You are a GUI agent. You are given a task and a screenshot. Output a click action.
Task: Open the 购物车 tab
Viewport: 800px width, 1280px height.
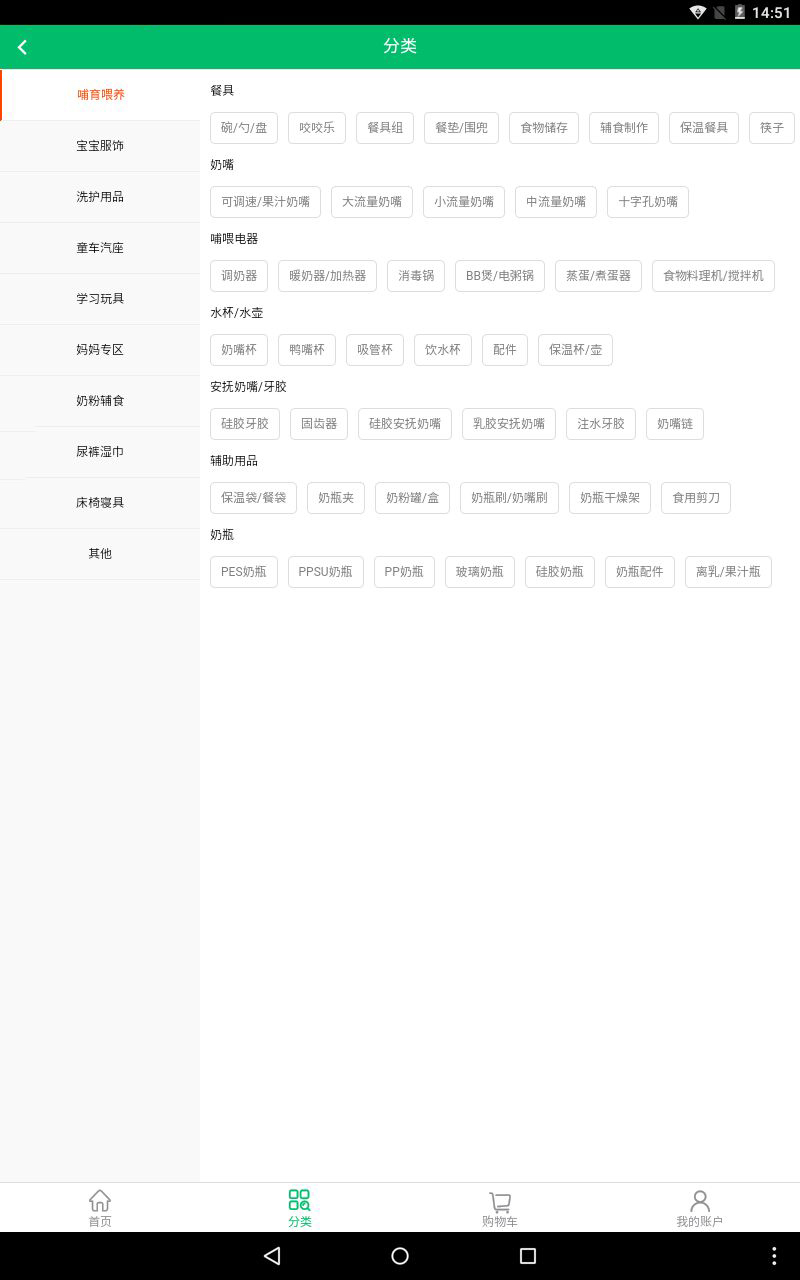pos(500,1207)
